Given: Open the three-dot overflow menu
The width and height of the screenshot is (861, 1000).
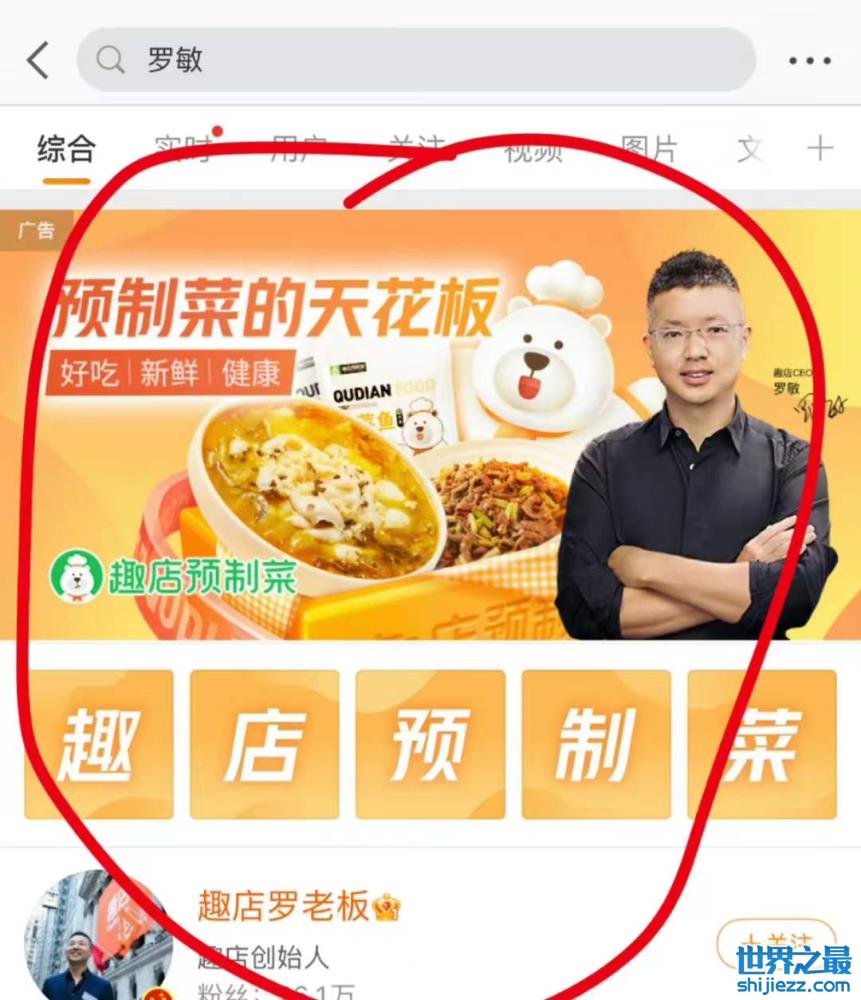Looking at the screenshot, I should [809, 61].
